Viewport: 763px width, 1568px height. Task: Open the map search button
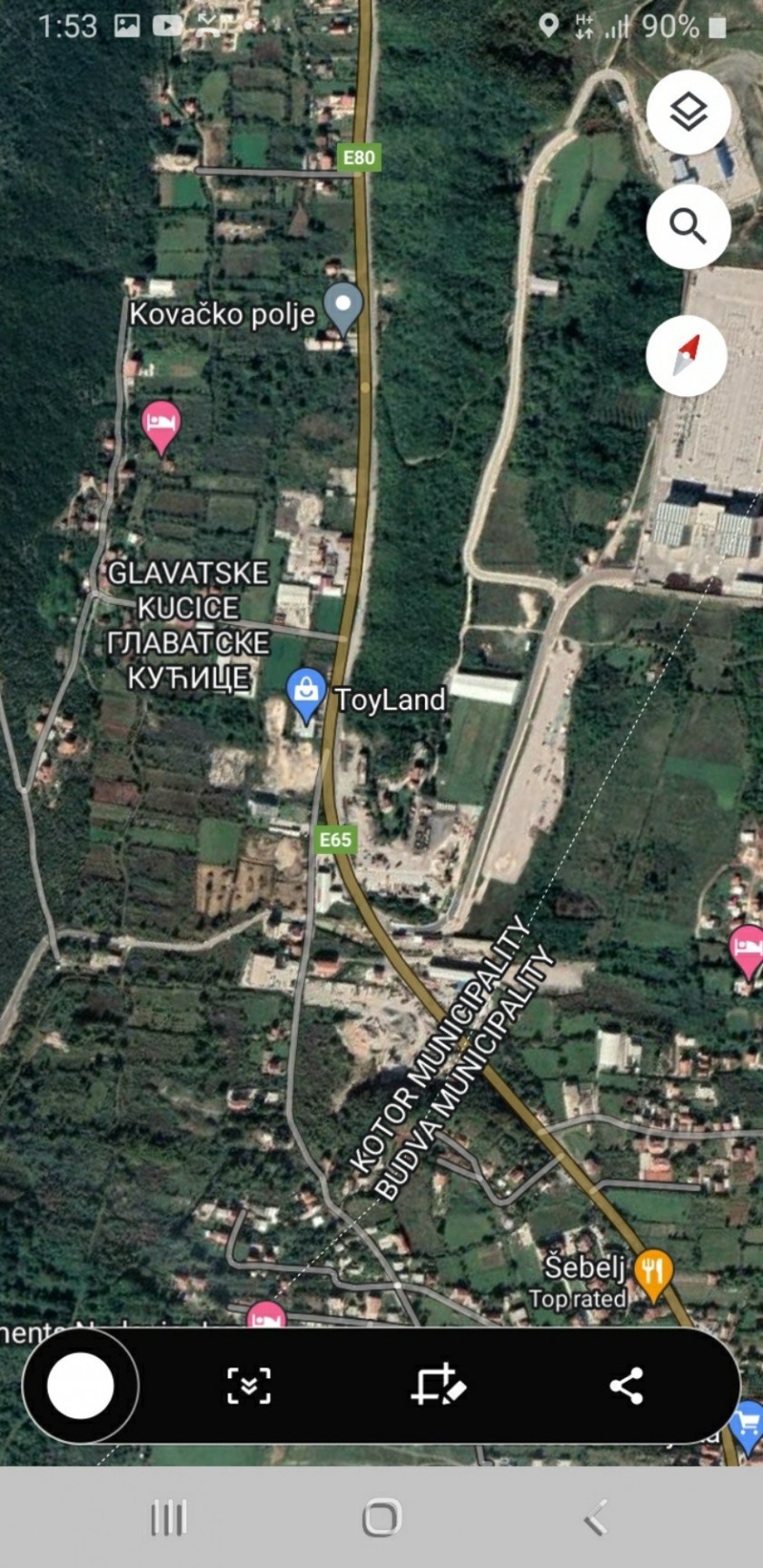tap(689, 227)
